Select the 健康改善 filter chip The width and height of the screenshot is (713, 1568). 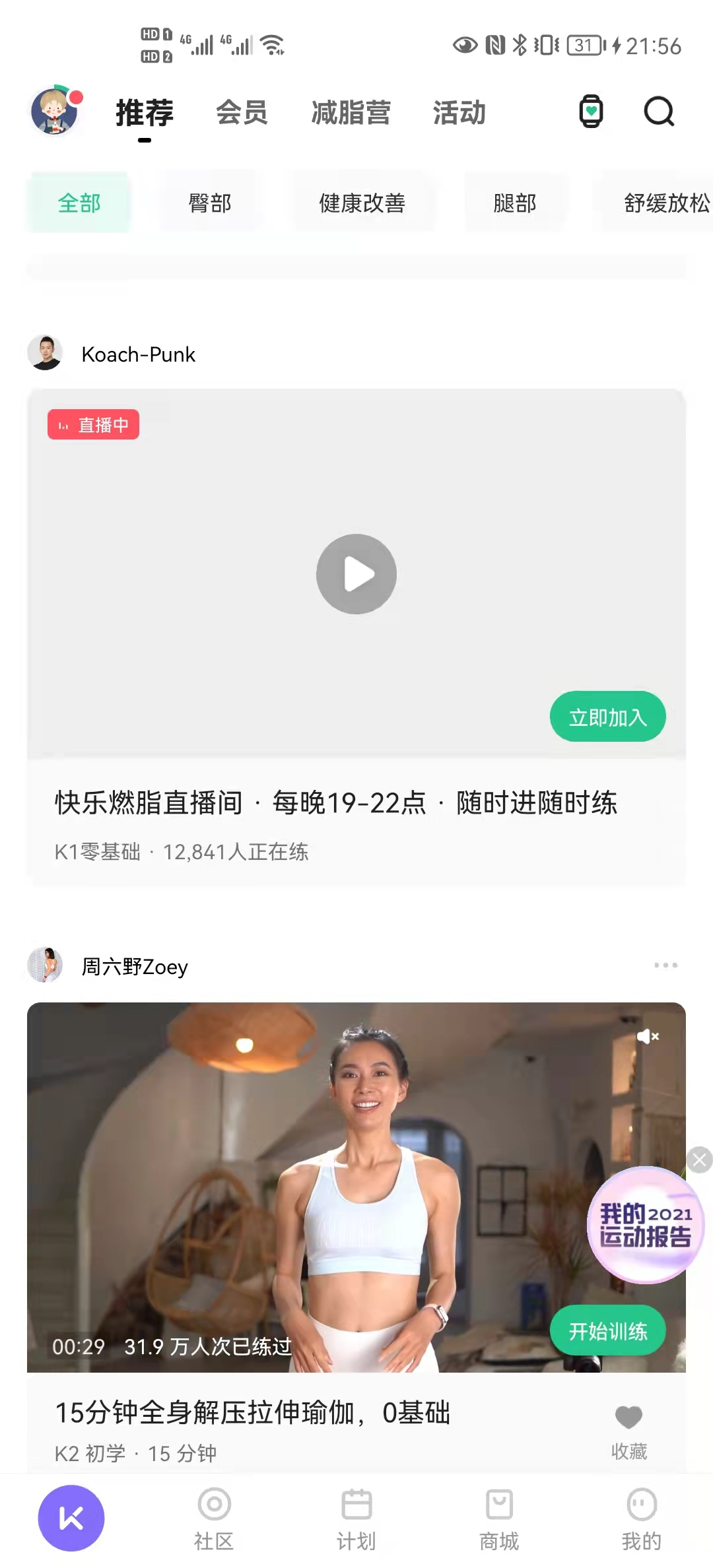pyautogui.click(x=362, y=203)
